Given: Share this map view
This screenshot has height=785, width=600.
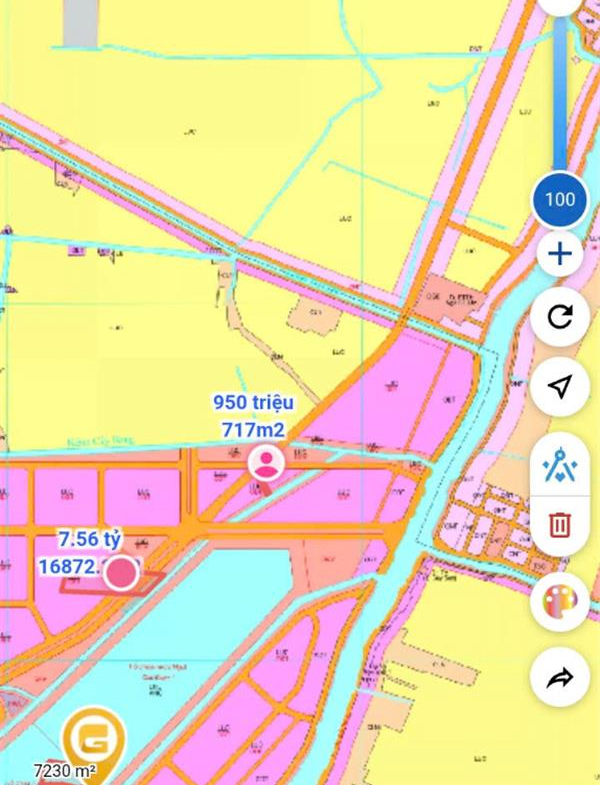Looking at the screenshot, I should coord(560,679).
